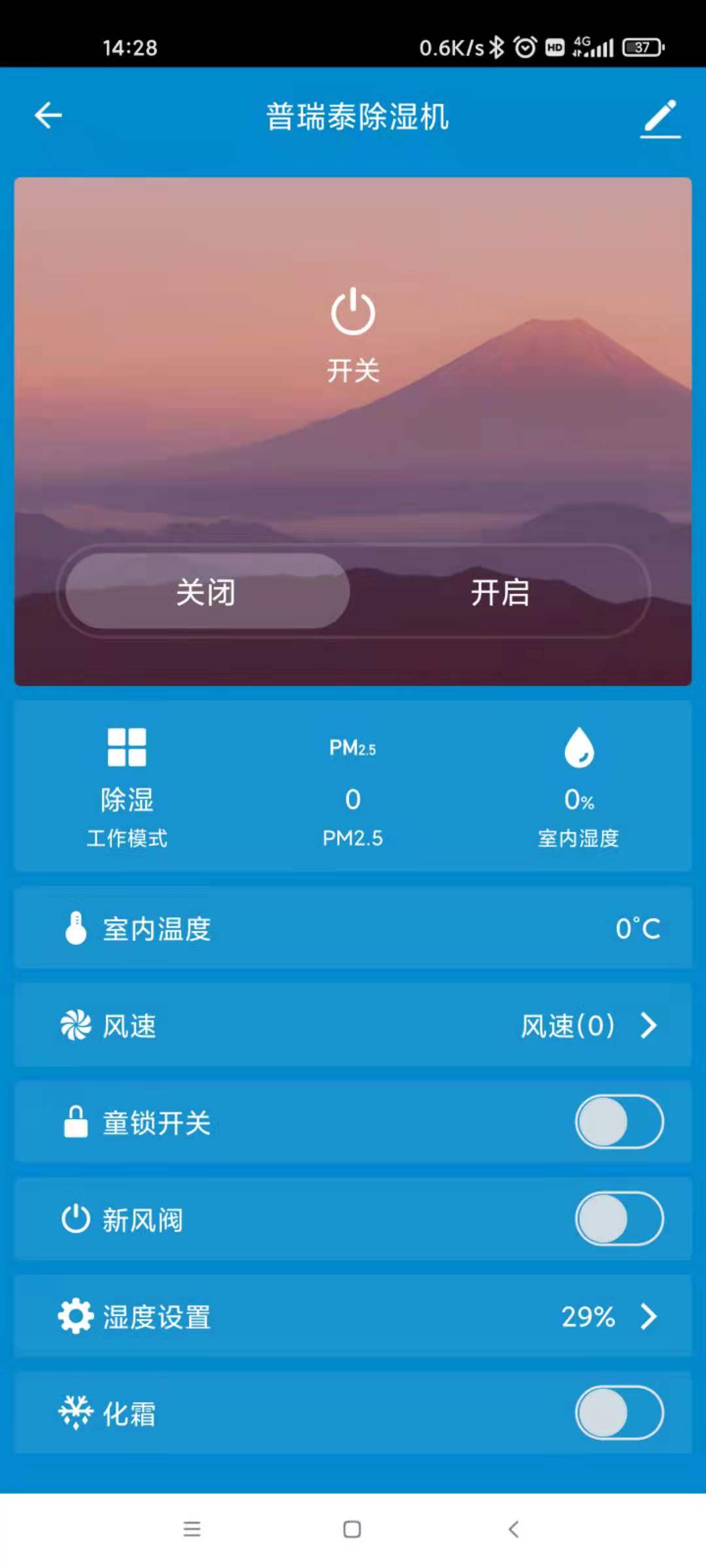Tap the back arrow at top left

(49, 115)
